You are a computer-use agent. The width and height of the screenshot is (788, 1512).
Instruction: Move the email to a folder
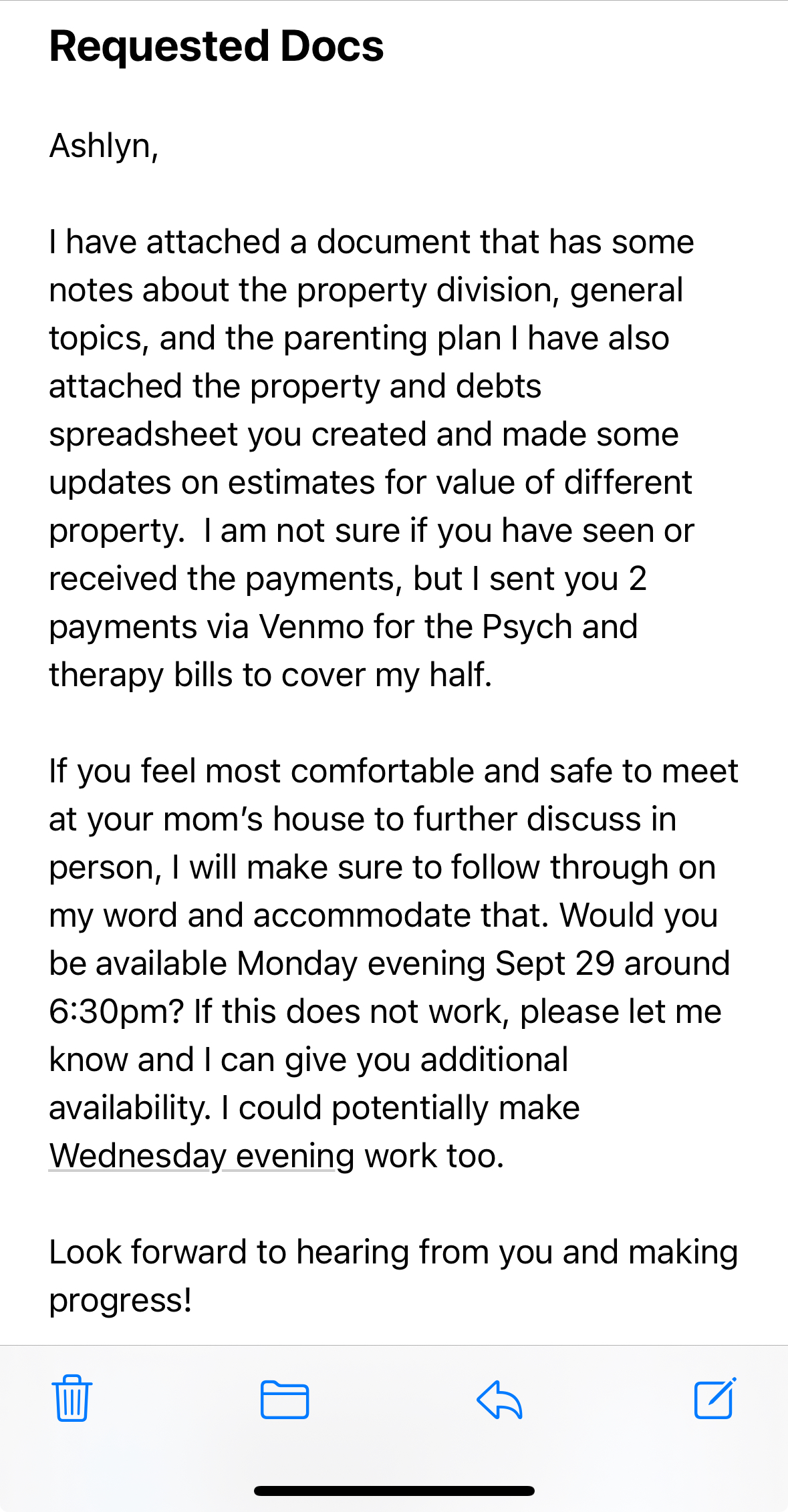tap(285, 1398)
